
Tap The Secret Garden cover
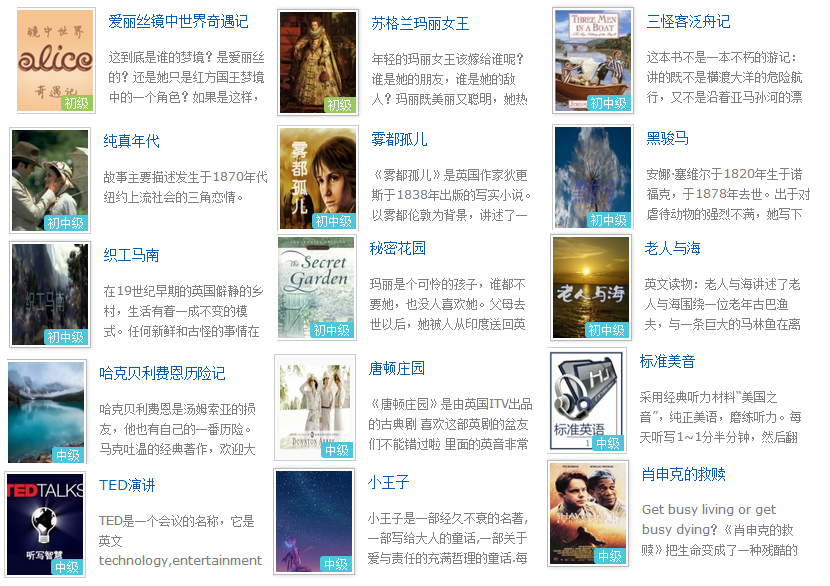pos(316,287)
